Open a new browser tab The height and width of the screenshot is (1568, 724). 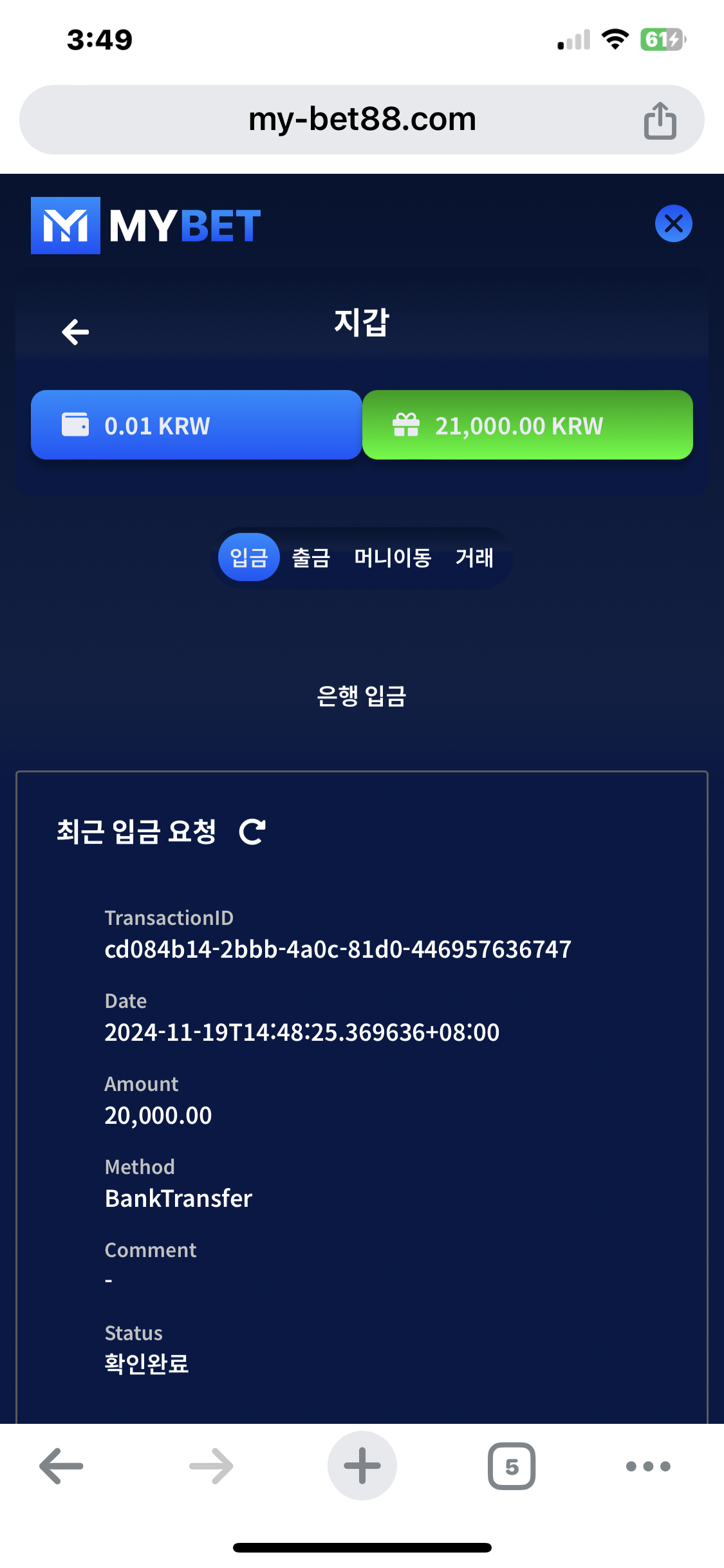[x=362, y=1466]
